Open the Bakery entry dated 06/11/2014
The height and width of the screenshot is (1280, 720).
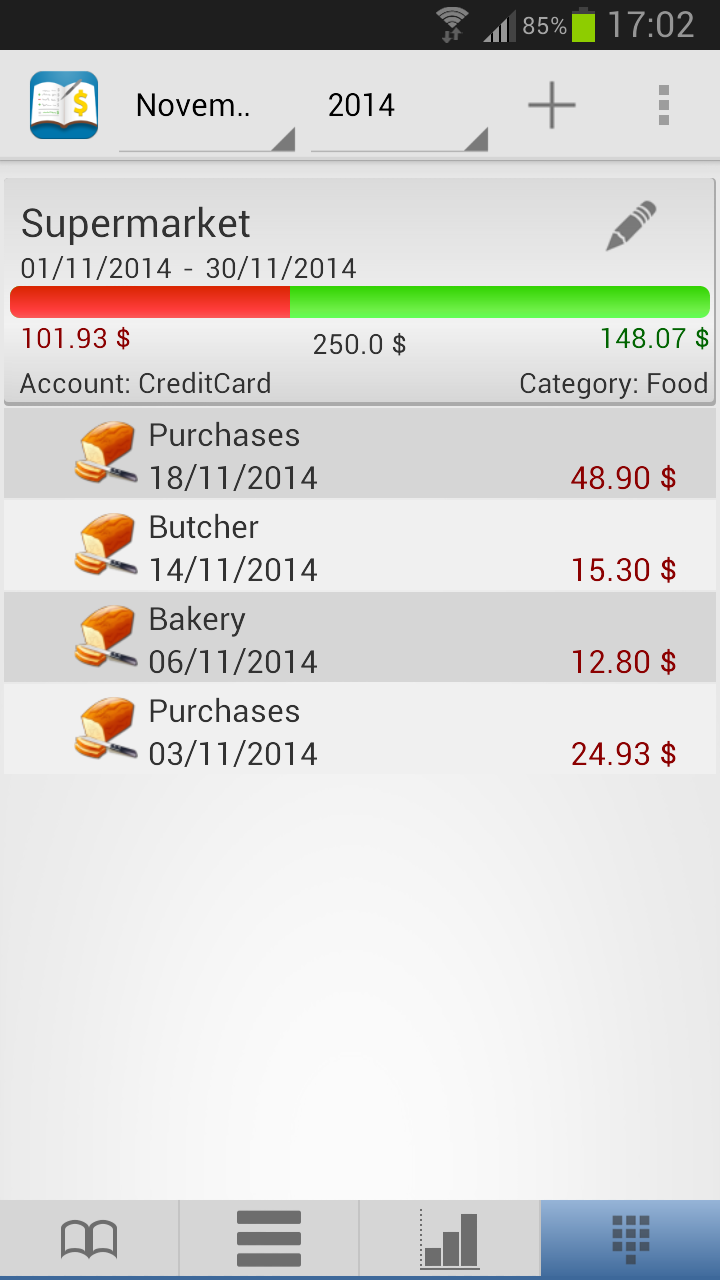tap(360, 638)
